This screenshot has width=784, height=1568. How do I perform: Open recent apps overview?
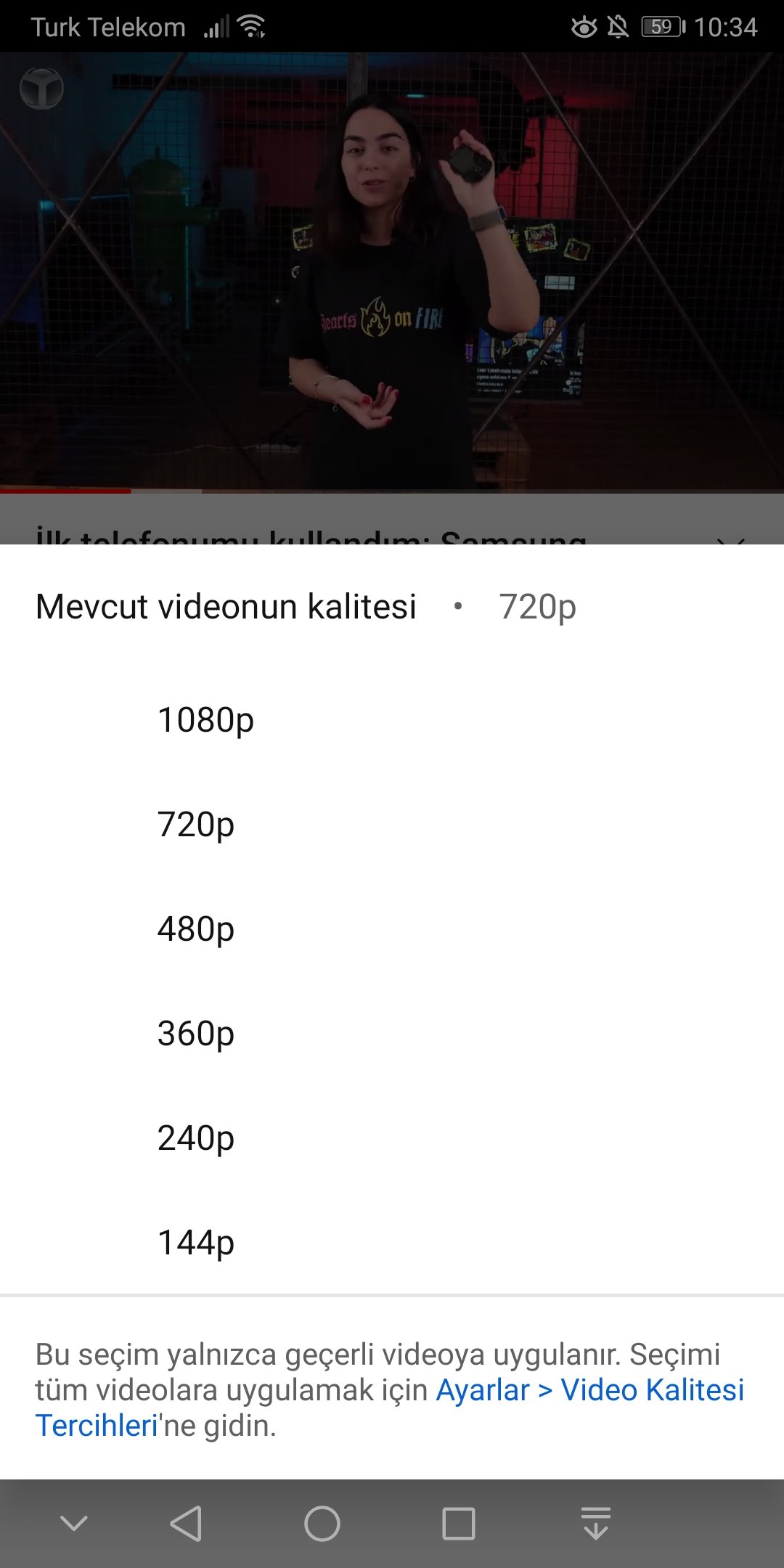459,1523
